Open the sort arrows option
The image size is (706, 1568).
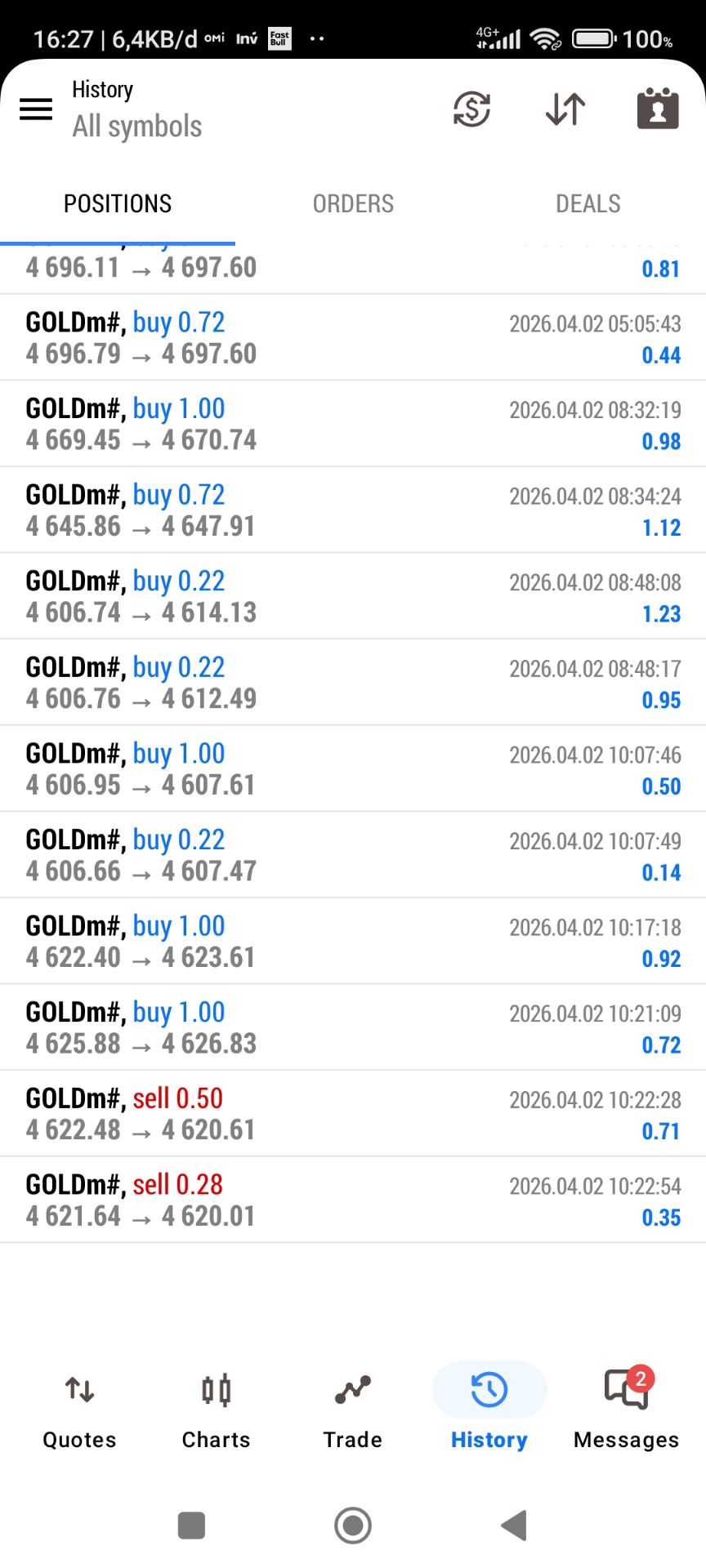click(x=565, y=109)
